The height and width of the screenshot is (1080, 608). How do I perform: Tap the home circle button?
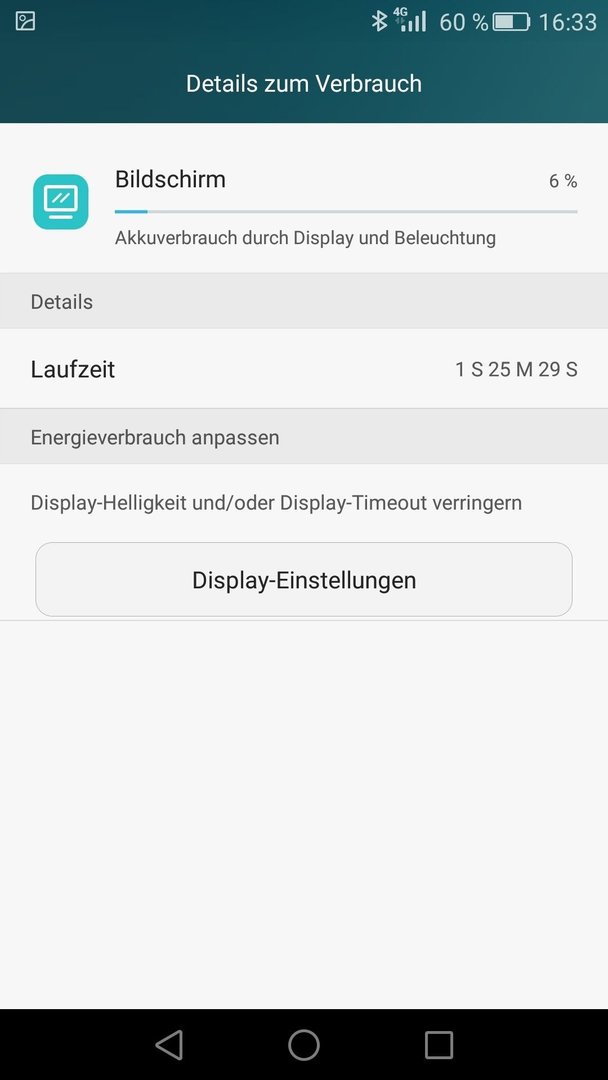304,1044
